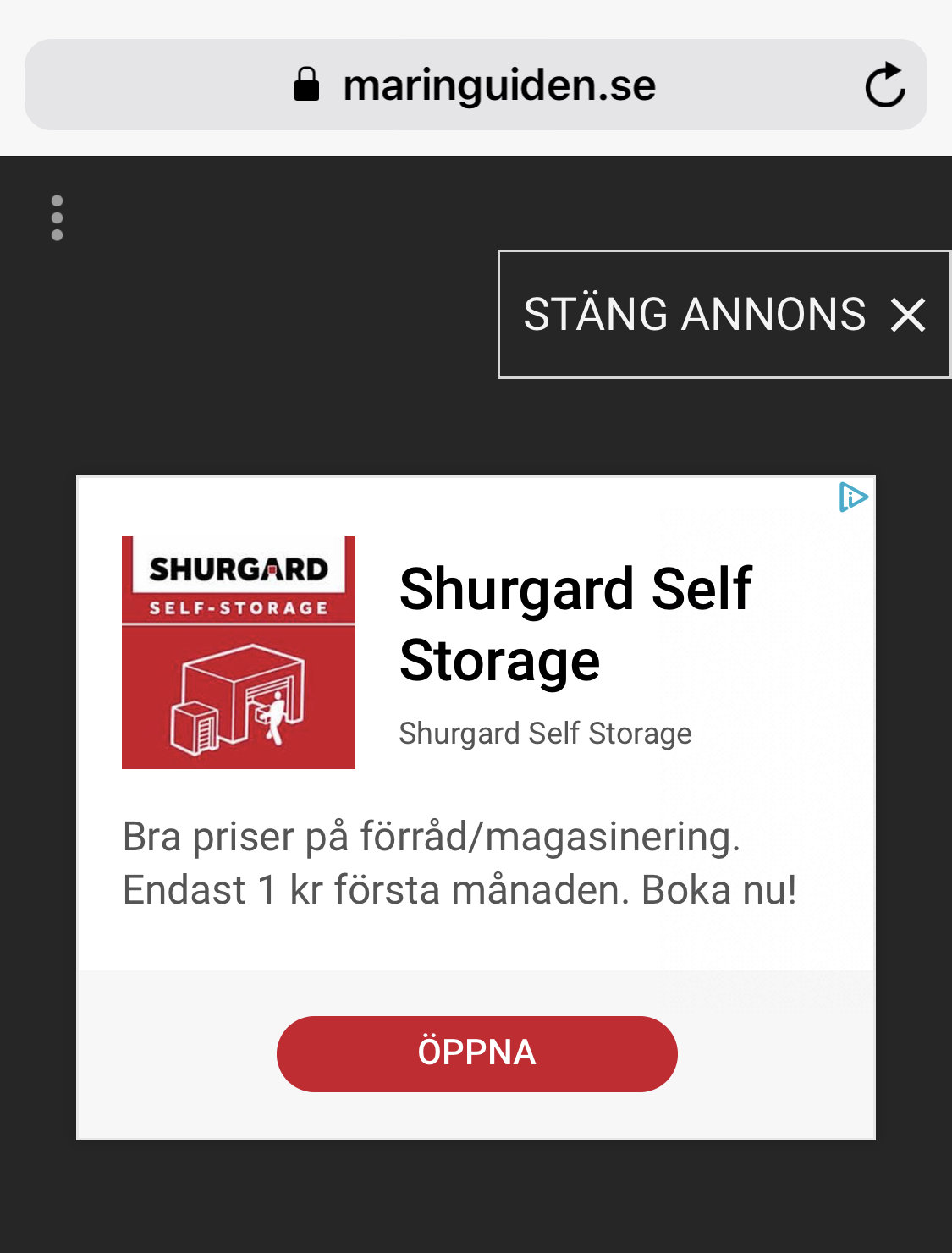Tap the maringuiden.se address bar
This screenshot has width=952, height=1253.
point(474,85)
